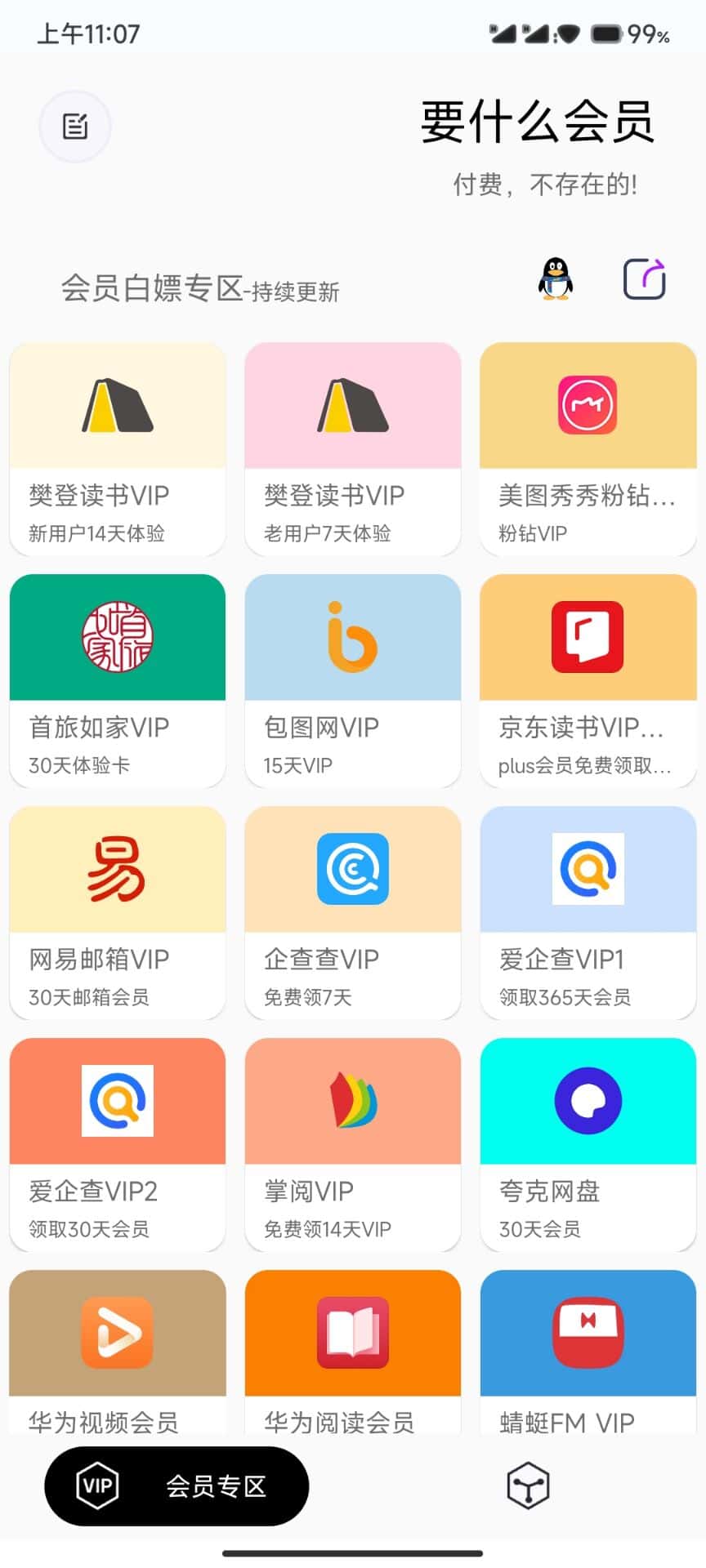Open the 美图秀秀粉钻 card

(x=588, y=449)
